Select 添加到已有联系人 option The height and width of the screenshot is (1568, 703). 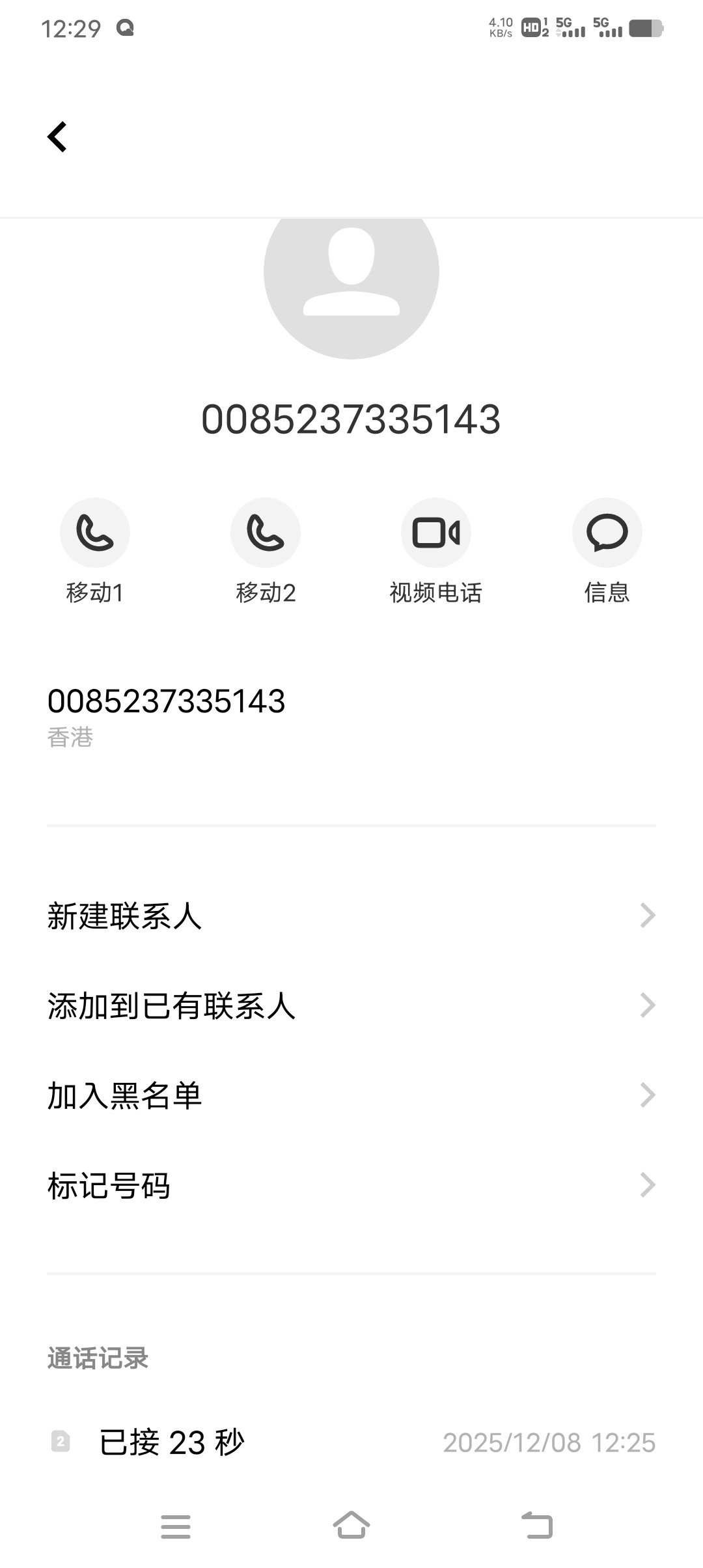351,1005
